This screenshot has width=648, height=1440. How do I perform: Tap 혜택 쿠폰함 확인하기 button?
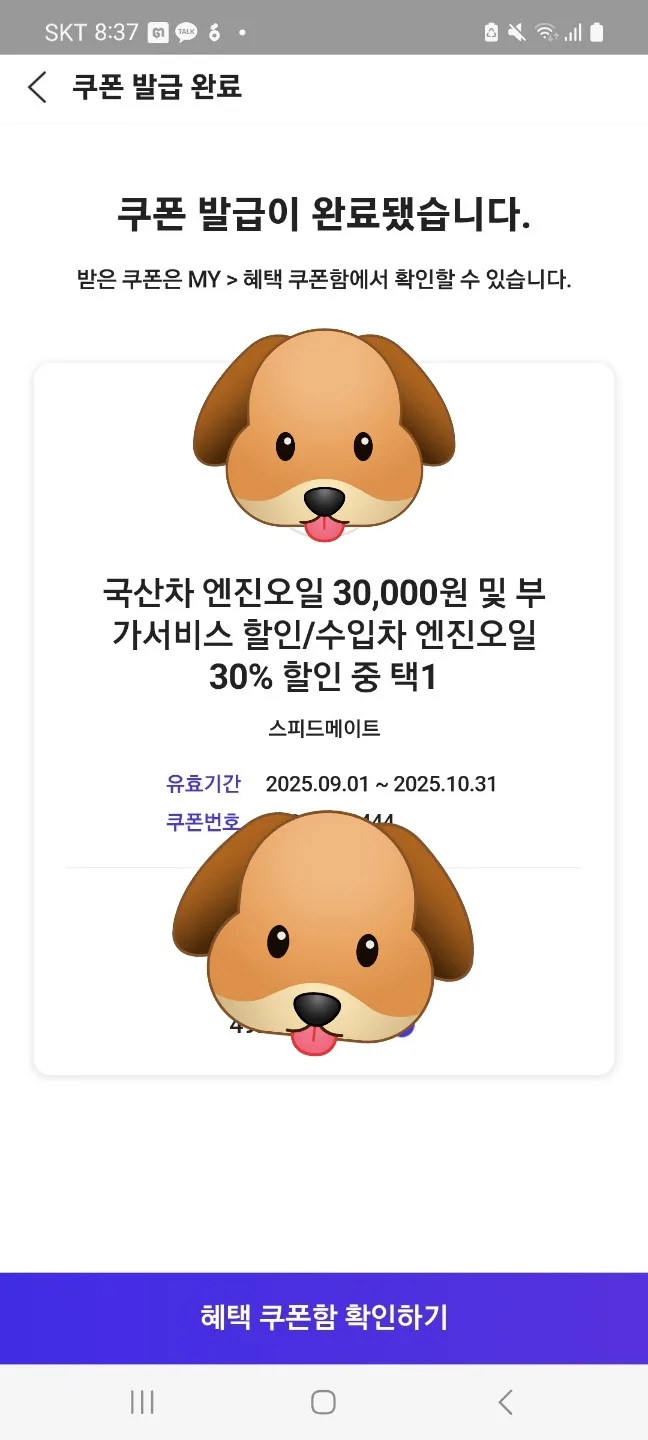coord(324,1318)
